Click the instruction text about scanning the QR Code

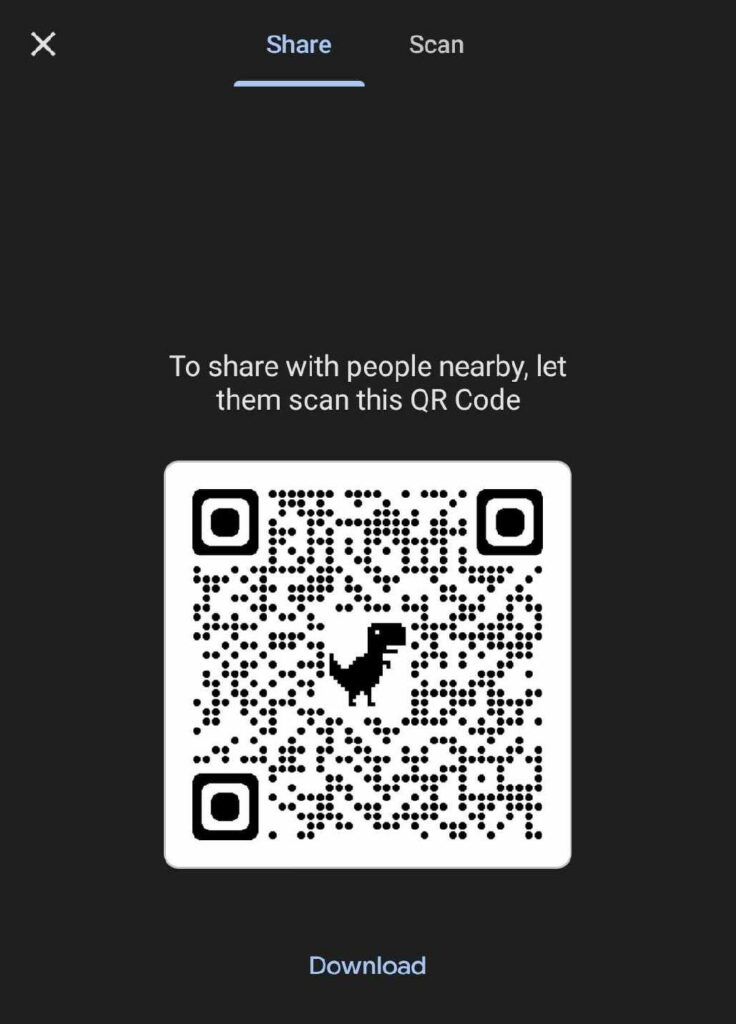pyautogui.click(x=368, y=382)
